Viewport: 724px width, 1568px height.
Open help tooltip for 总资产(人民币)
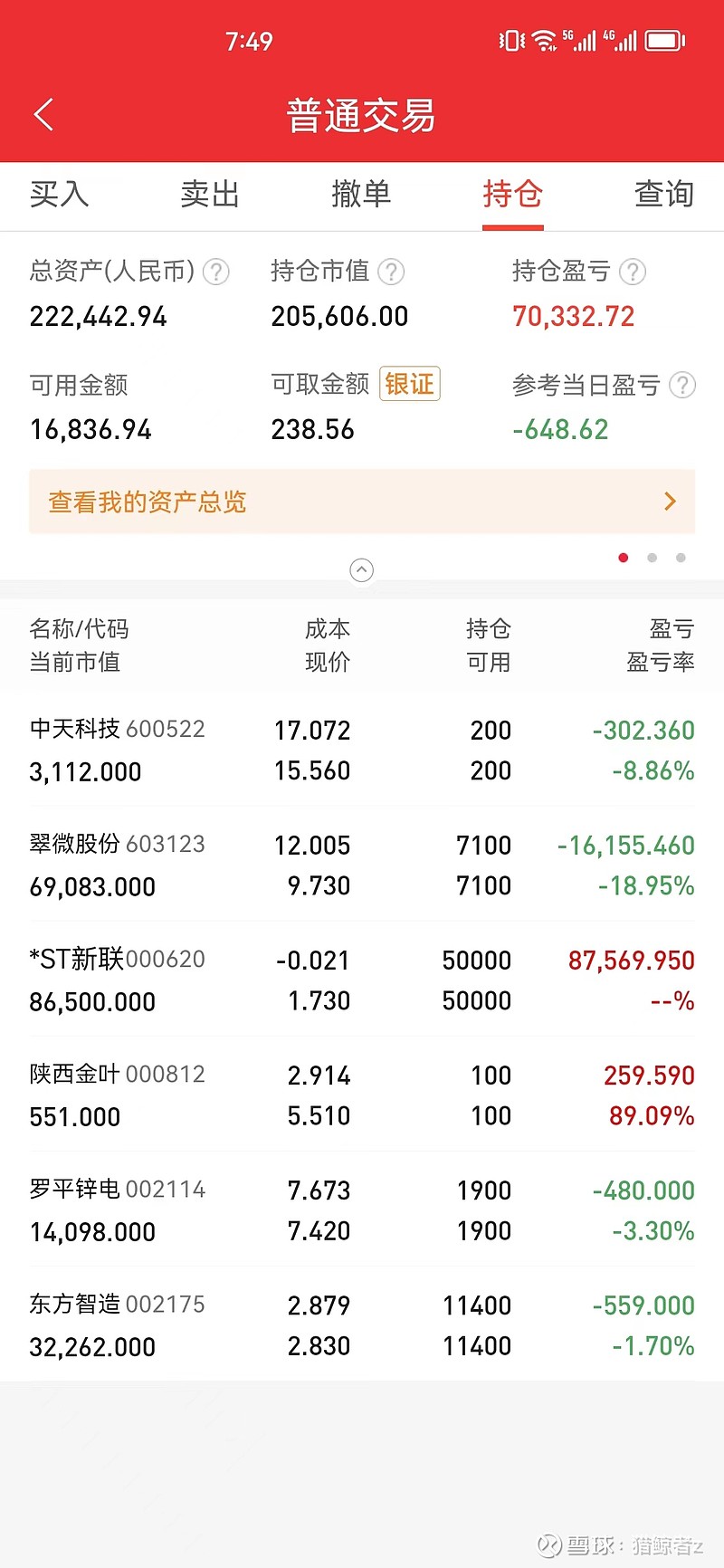(x=216, y=272)
